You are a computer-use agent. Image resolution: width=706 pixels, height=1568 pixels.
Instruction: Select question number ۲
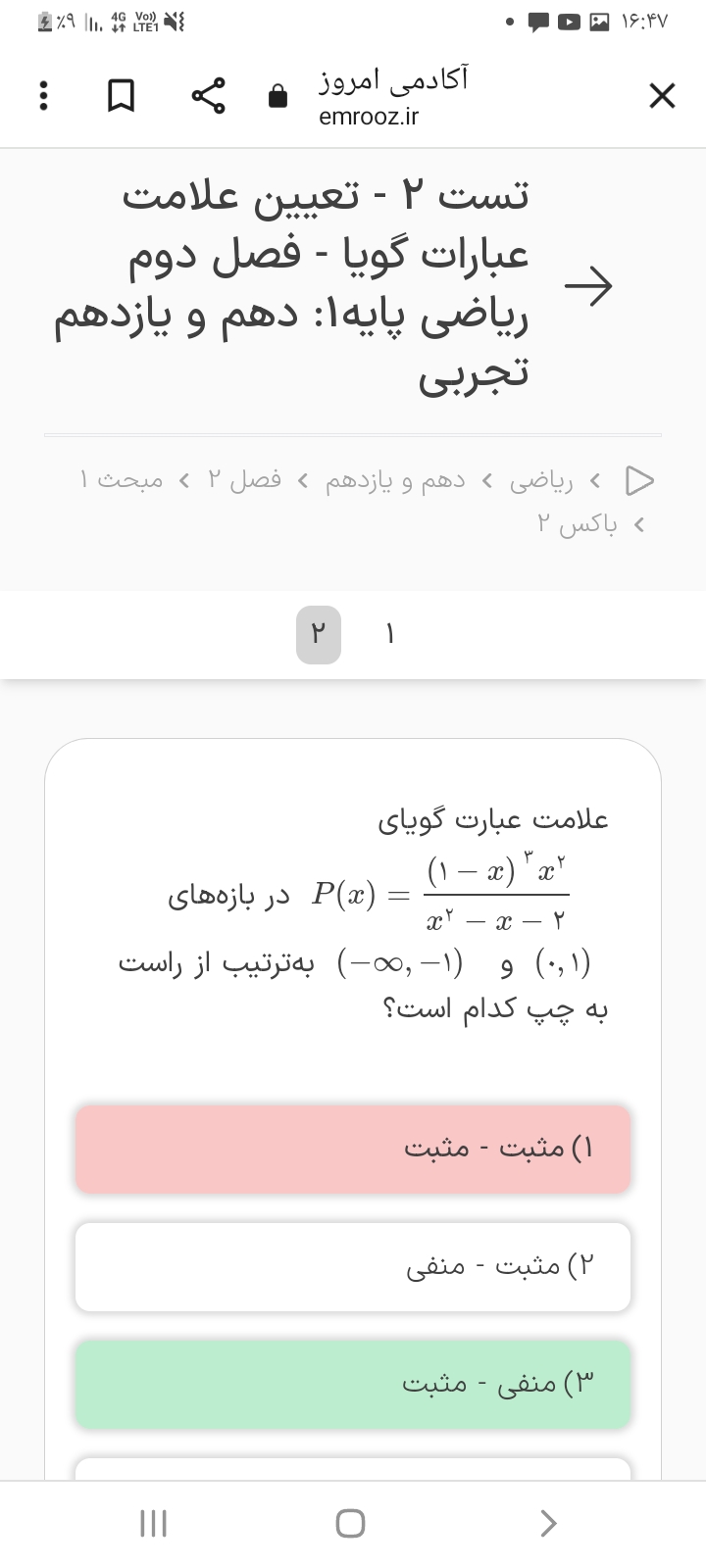(319, 635)
